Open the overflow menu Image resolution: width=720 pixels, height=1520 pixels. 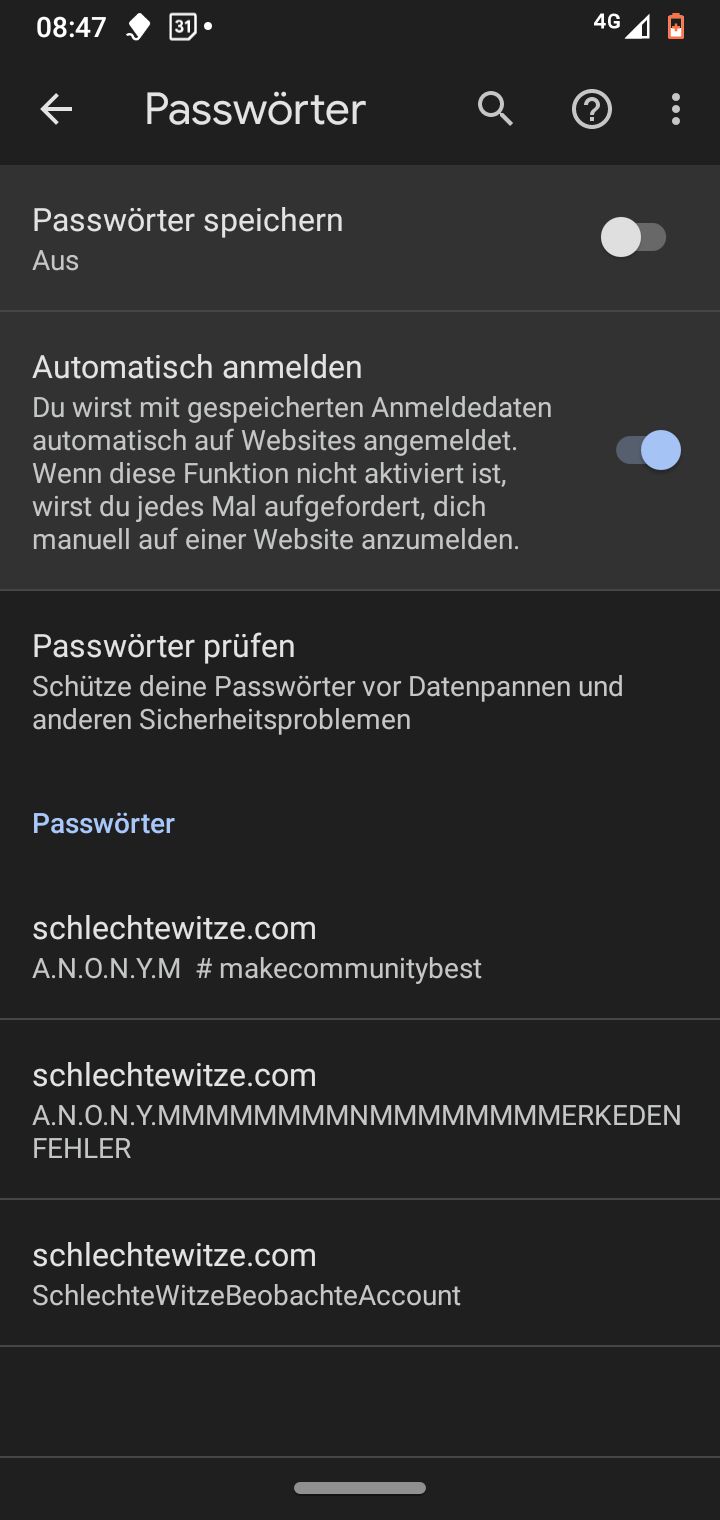[x=676, y=109]
